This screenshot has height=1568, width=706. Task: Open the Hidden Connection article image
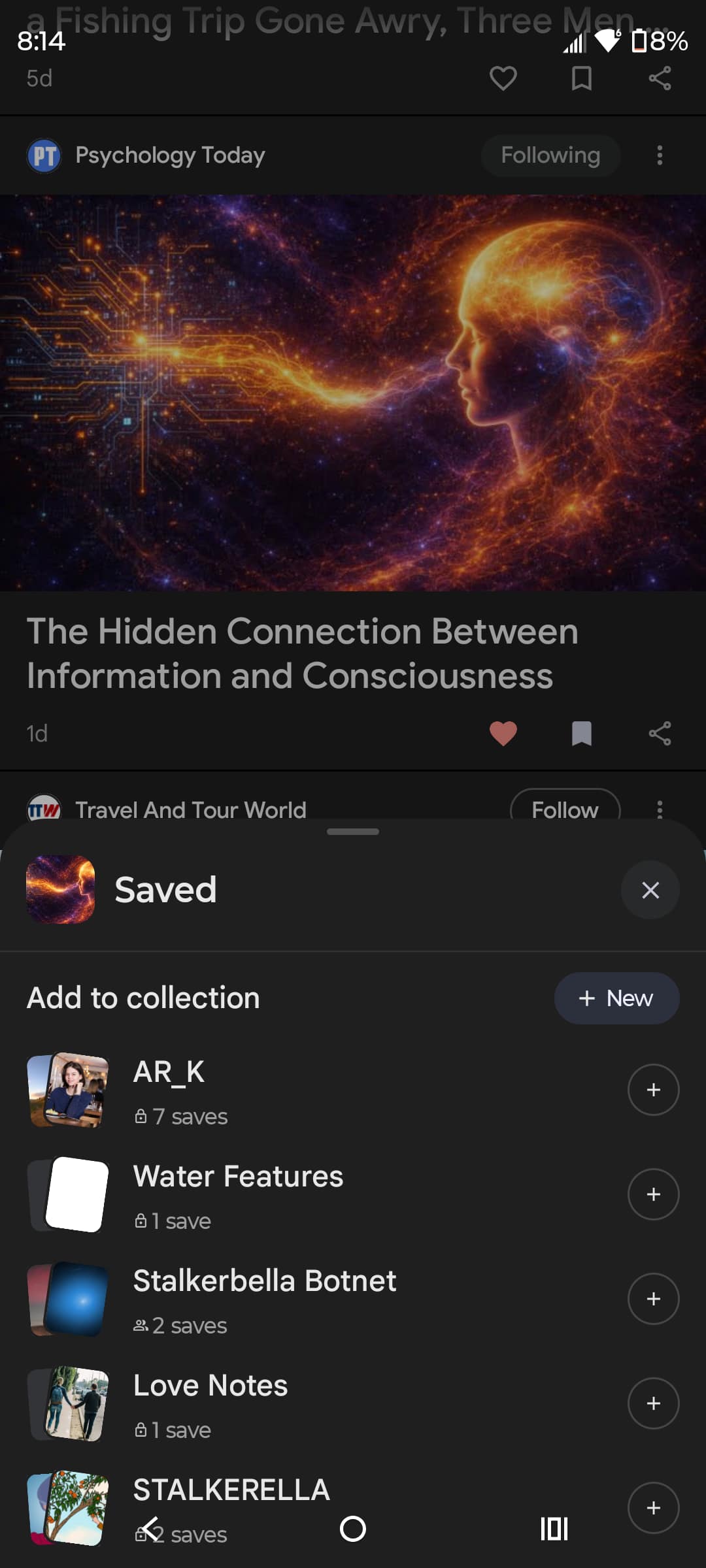[x=353, y=392]
